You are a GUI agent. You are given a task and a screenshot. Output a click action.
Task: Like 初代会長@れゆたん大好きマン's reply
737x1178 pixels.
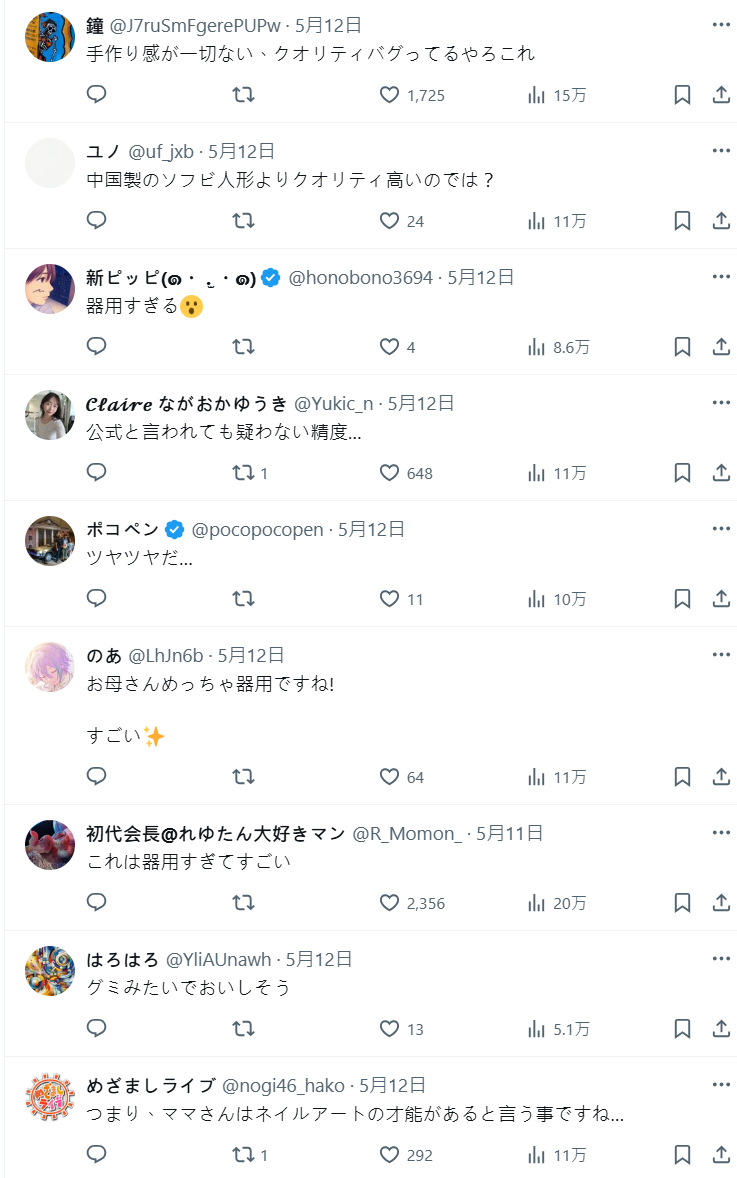[x=390, y=903]
